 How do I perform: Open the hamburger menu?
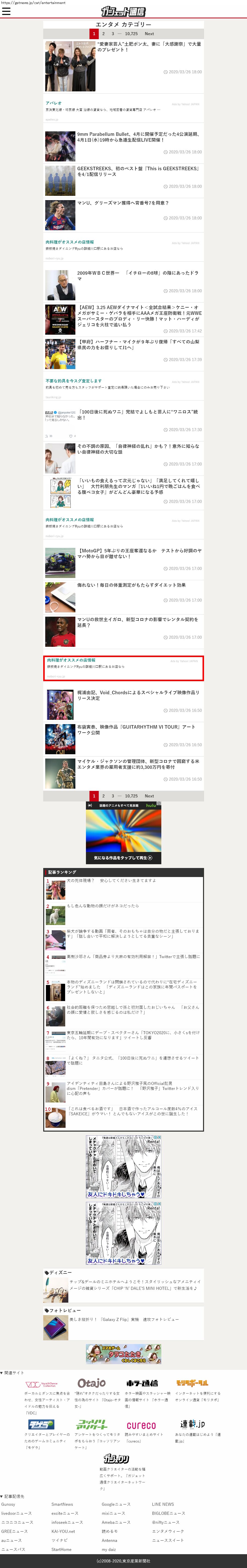click(6, 11)
